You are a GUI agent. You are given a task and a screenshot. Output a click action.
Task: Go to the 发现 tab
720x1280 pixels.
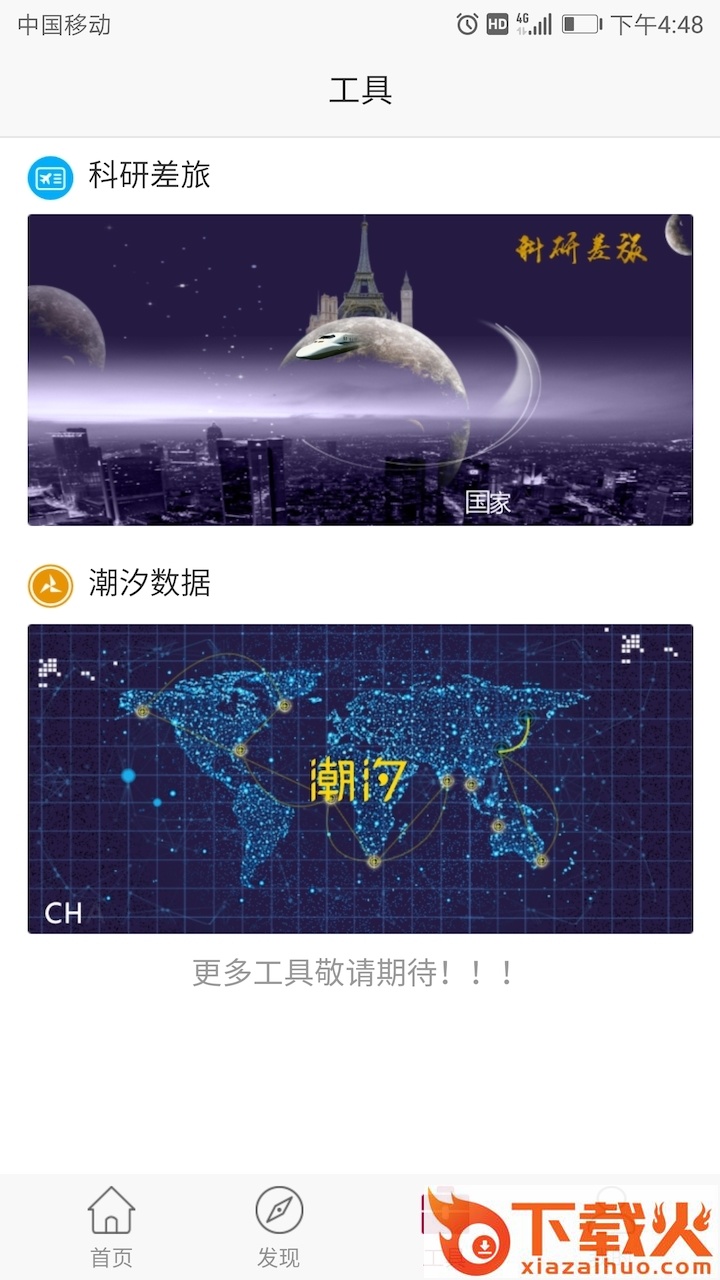[278, 1226]
